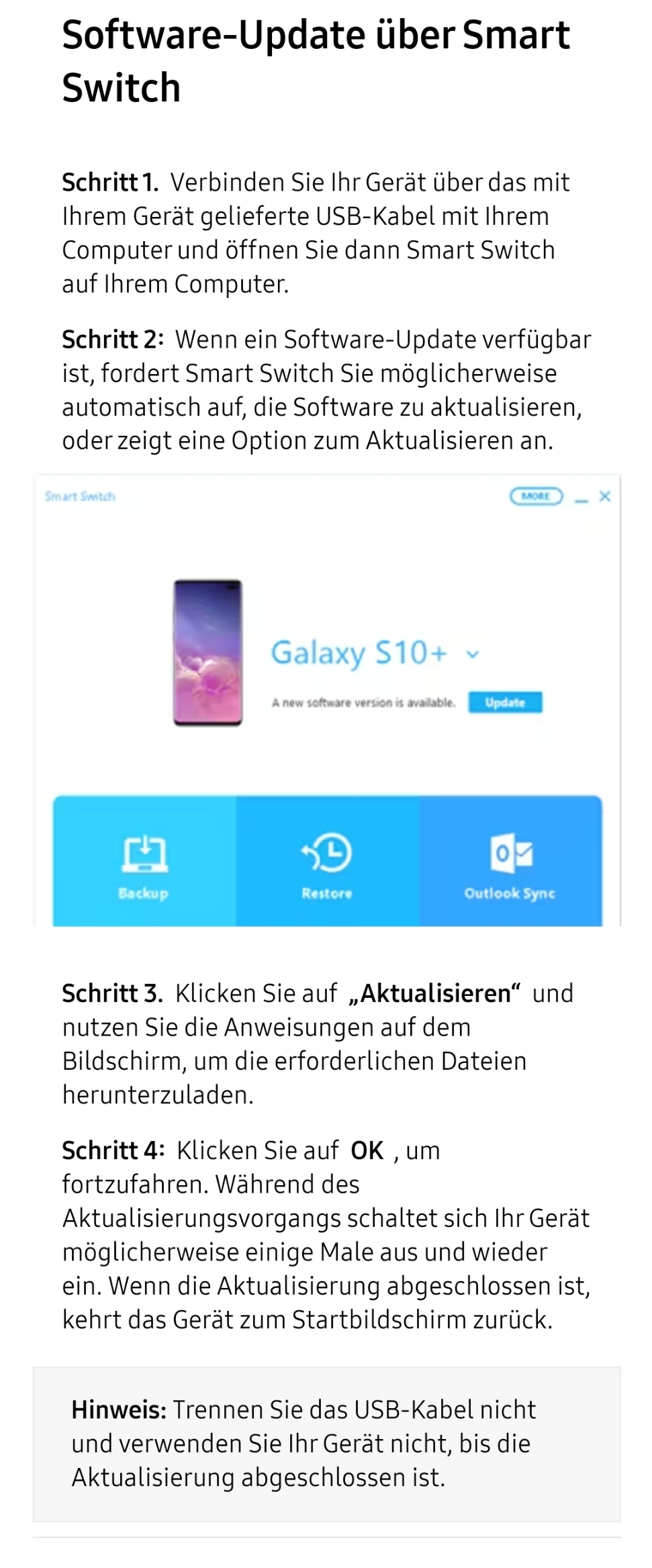Expand the MORE menu
Image resolution: width=652 pixels, height=1568 pixels.
[536, 495]
